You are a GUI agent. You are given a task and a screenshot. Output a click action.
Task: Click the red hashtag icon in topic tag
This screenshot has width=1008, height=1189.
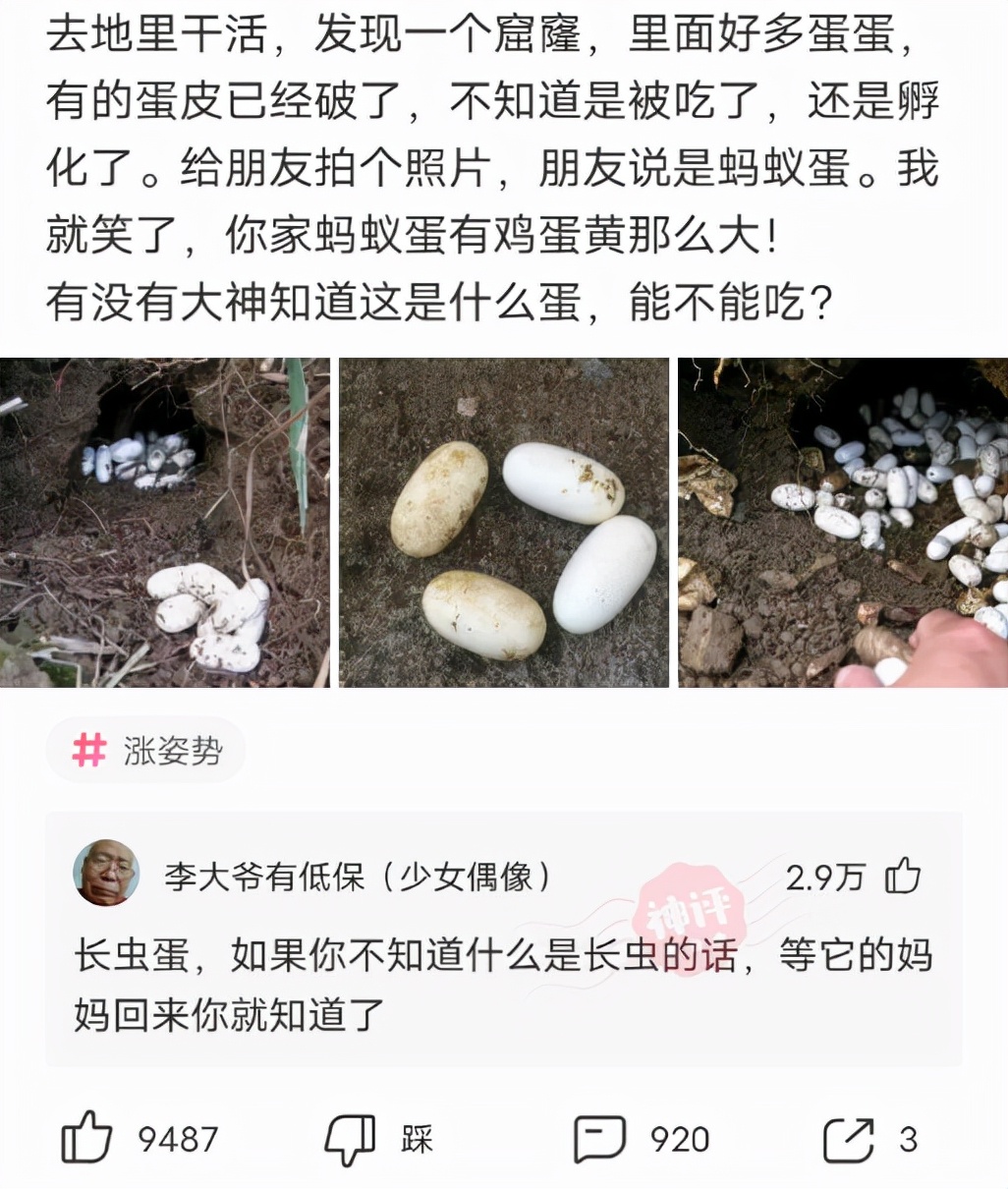[90, 750]
